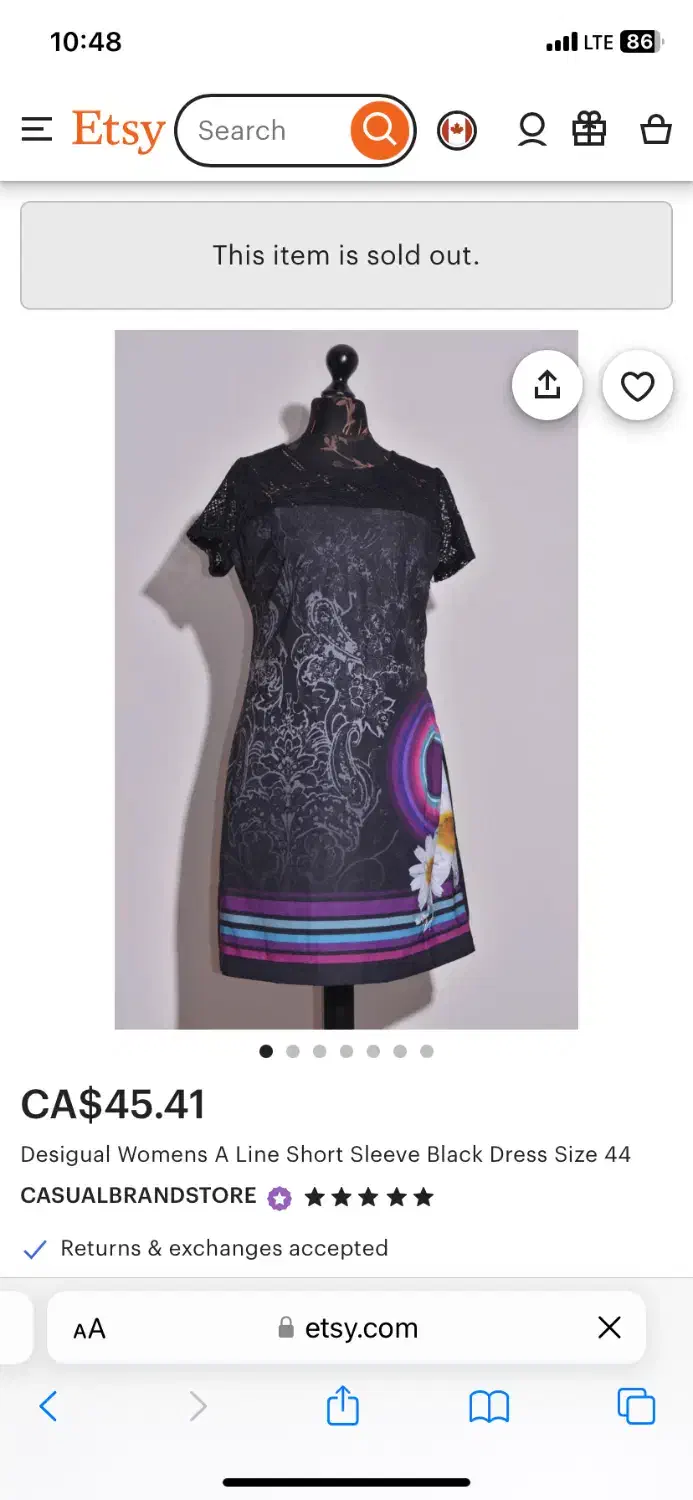Change region via the Canada flag icon
Image resolution: width=693 pixels, height=1500 pixels.
[457, 130]
